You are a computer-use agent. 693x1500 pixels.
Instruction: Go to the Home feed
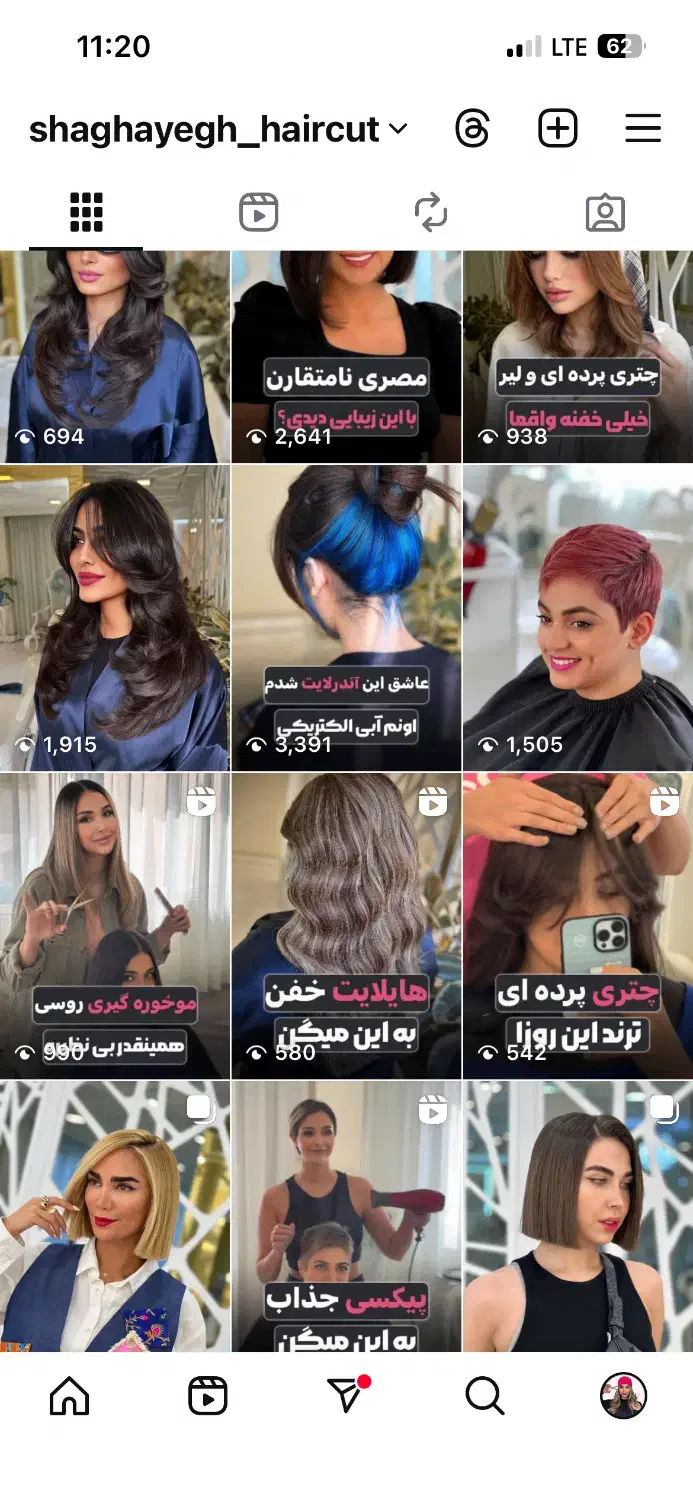(x=69, y=1396)
